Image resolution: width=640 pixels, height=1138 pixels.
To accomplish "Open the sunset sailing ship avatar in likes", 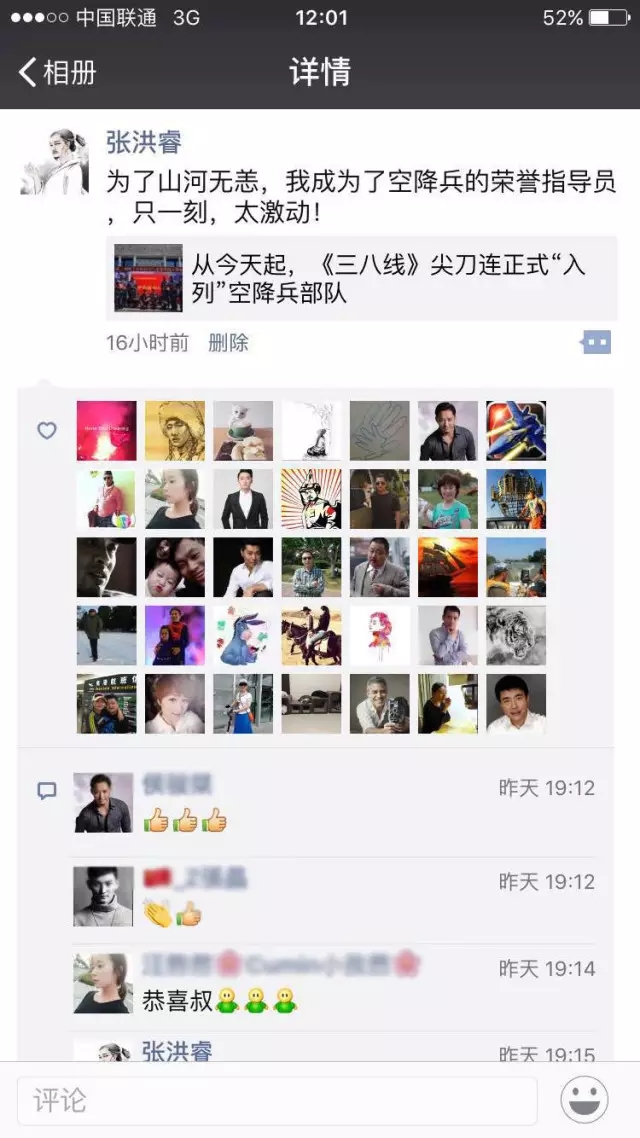I will (x=448, y=567).
